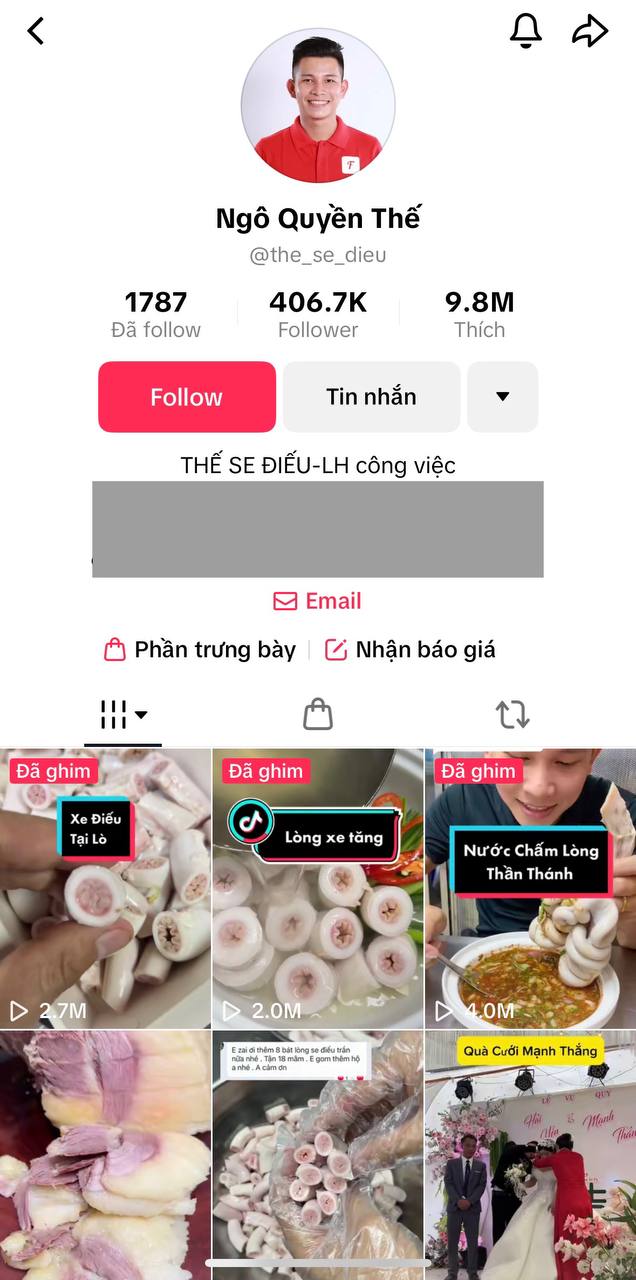Open the notifications bell
The height and width of the screenshot is (1280, 636).
click(525, 31)
